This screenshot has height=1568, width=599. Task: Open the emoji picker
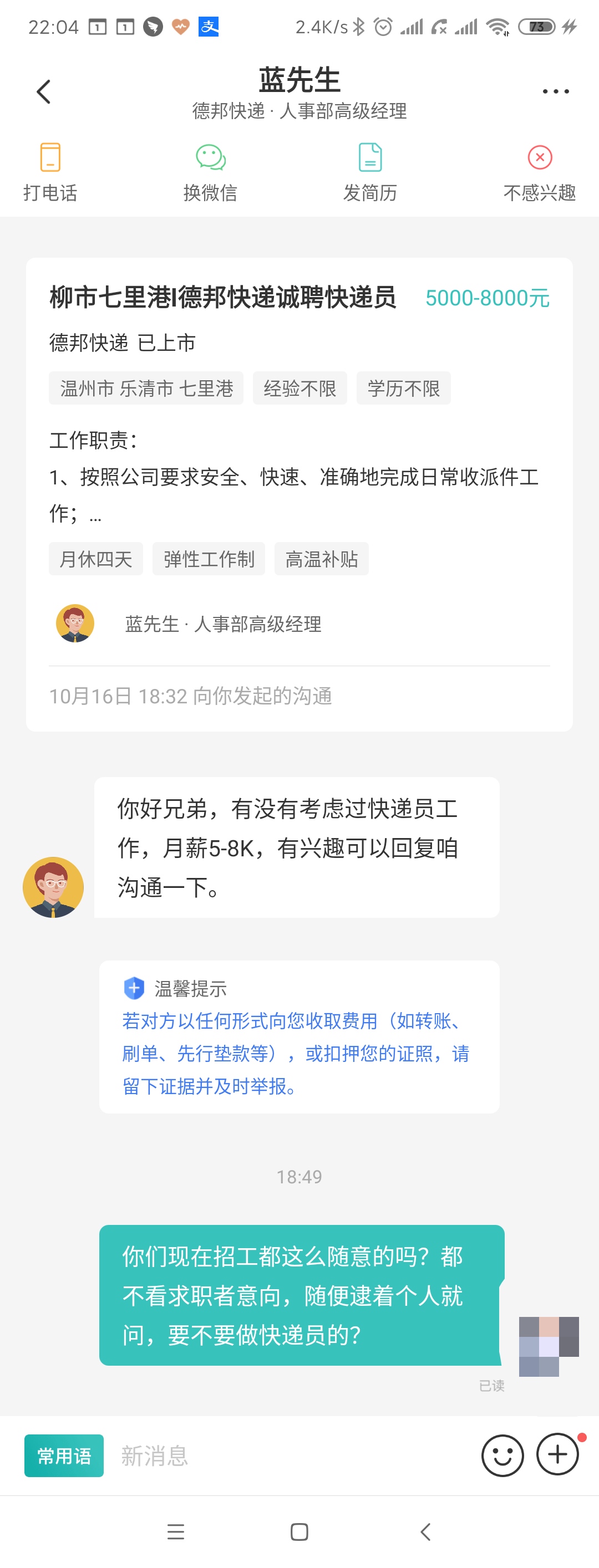(x=502, y=1455)
